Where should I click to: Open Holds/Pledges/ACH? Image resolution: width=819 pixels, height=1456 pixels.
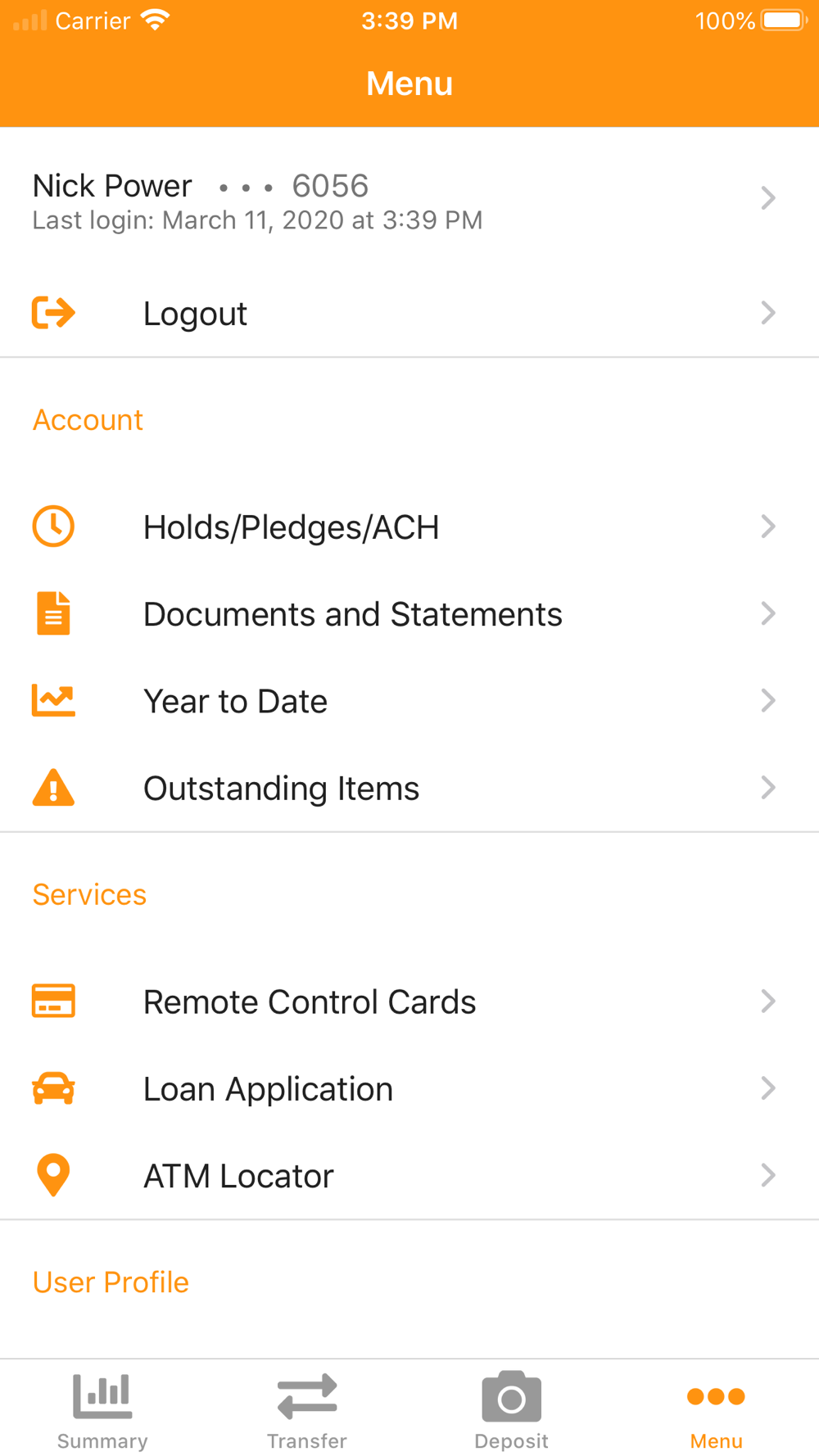(x=409, y=527)
